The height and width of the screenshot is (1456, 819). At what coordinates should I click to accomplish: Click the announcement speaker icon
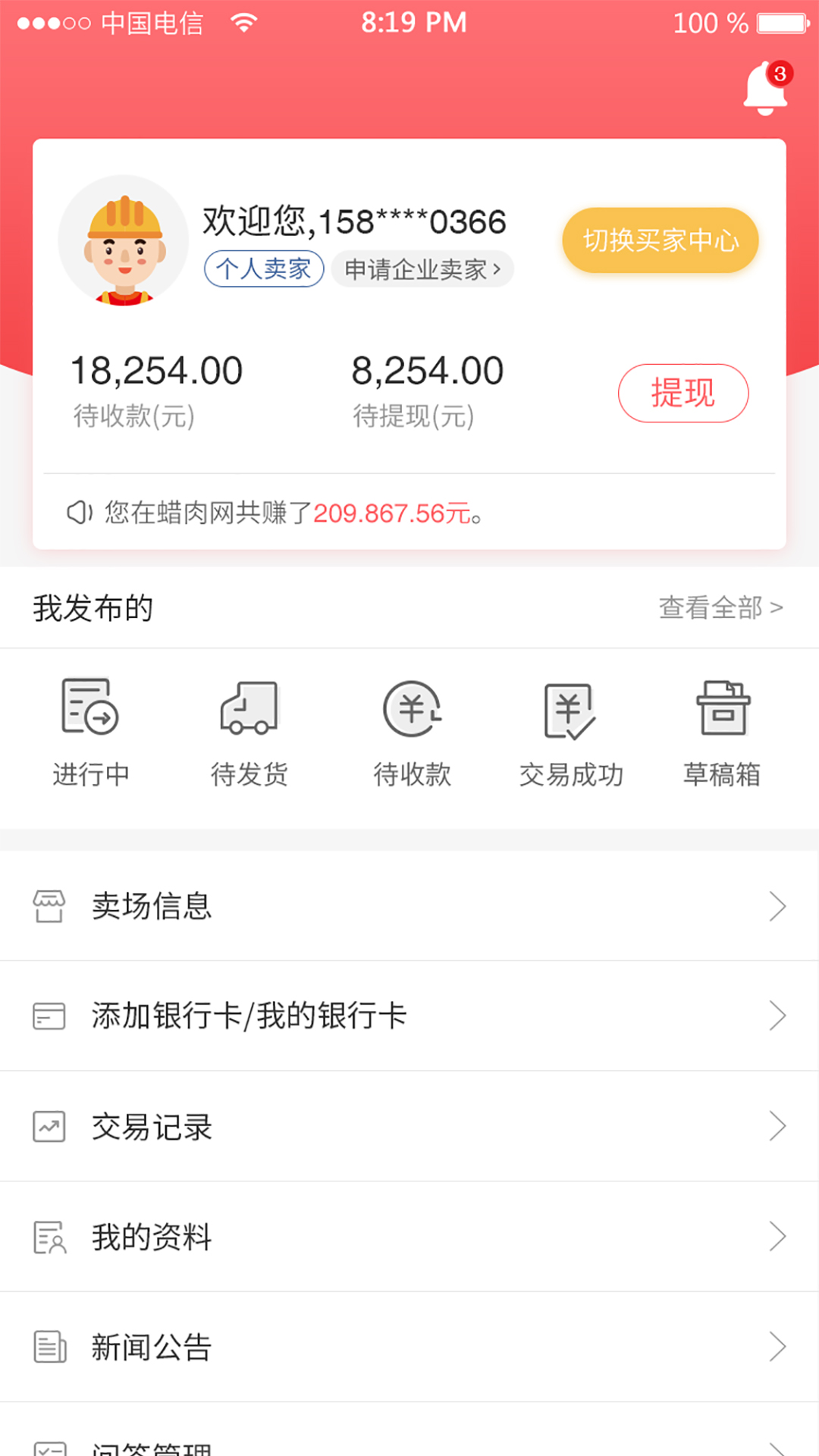tap(78, 513)
